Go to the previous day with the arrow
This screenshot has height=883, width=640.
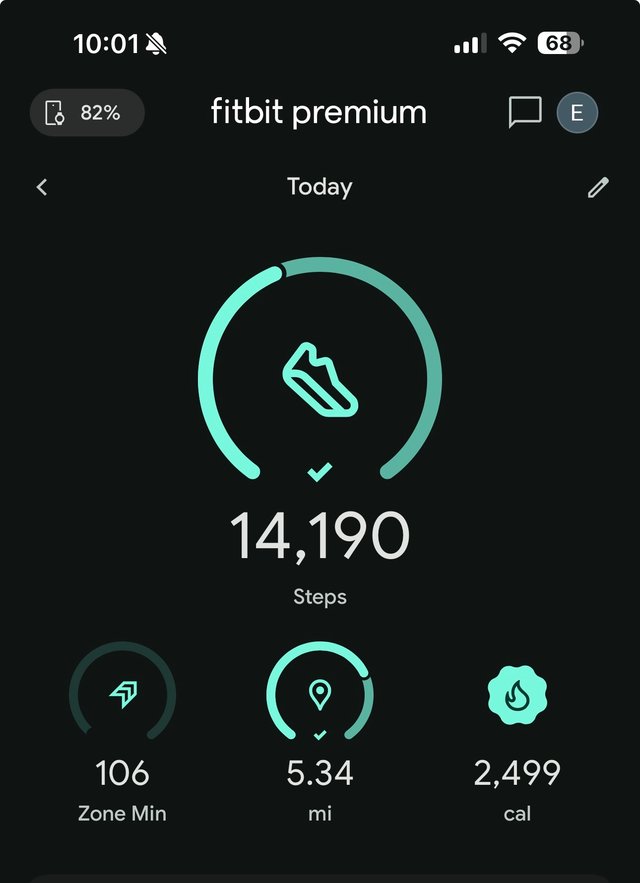point(42,187)
